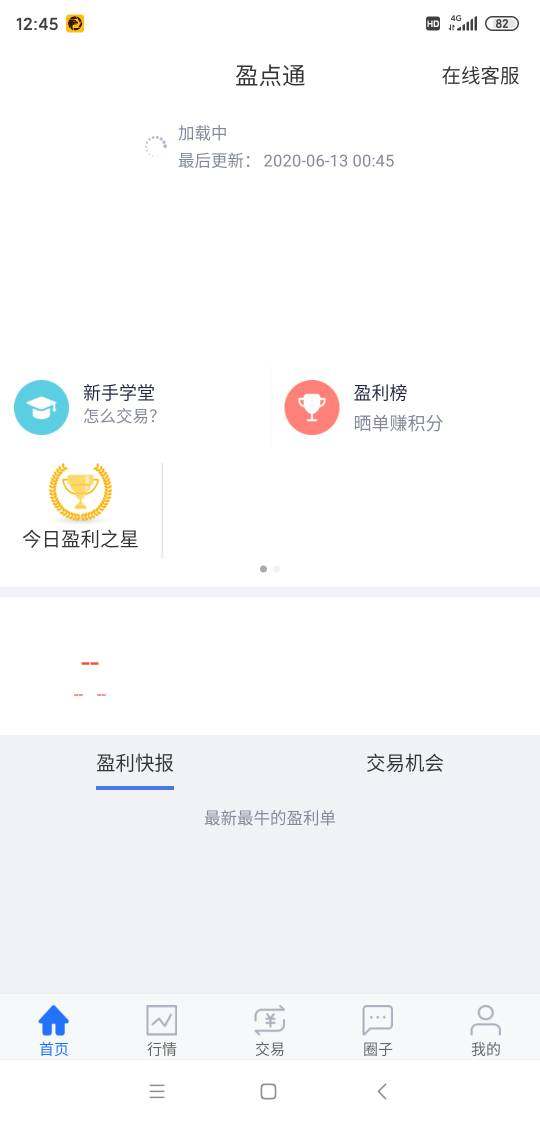The height and width of the screenshot is (1124, 540).
Task: Go to the 我的 profile tab
Action: [485, 1031]
